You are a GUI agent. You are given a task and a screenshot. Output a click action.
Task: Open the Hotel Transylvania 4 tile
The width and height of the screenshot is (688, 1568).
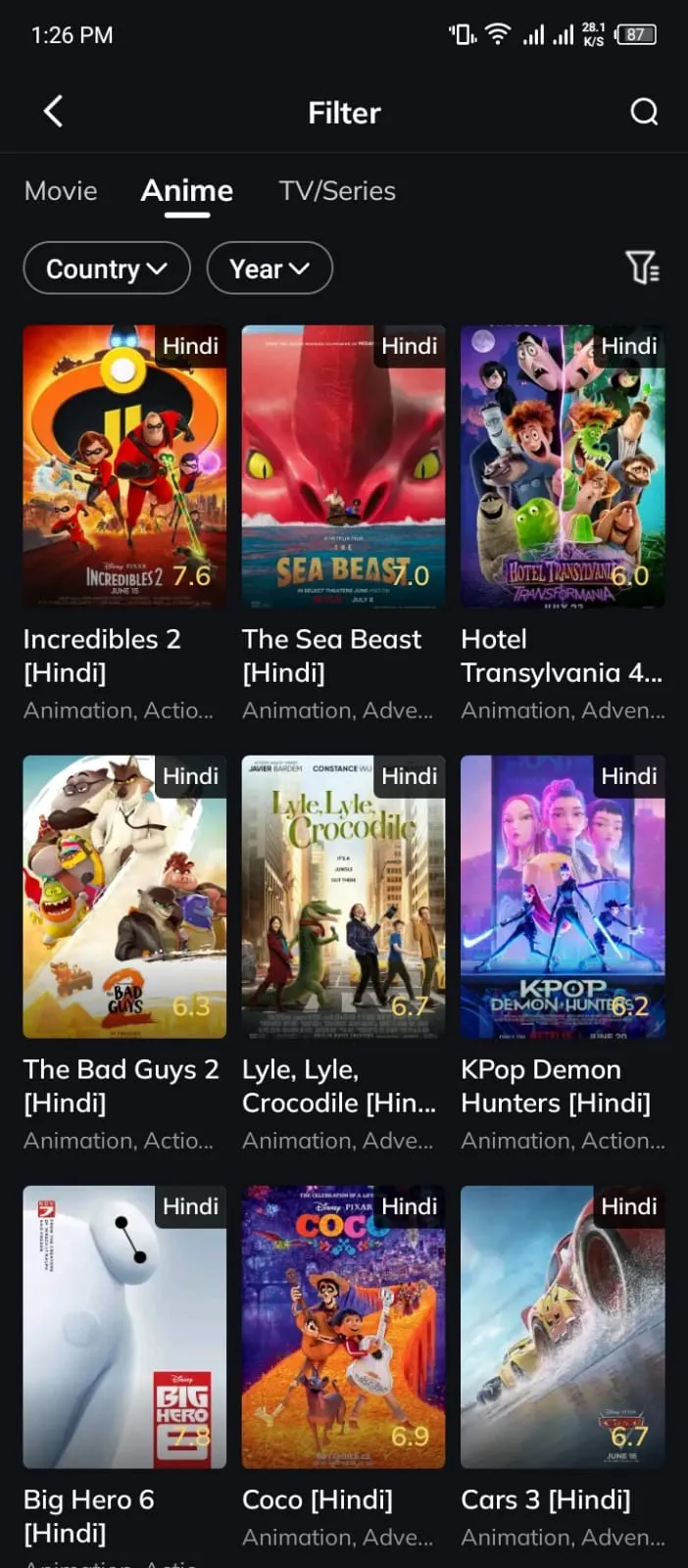tap(563, 466)
